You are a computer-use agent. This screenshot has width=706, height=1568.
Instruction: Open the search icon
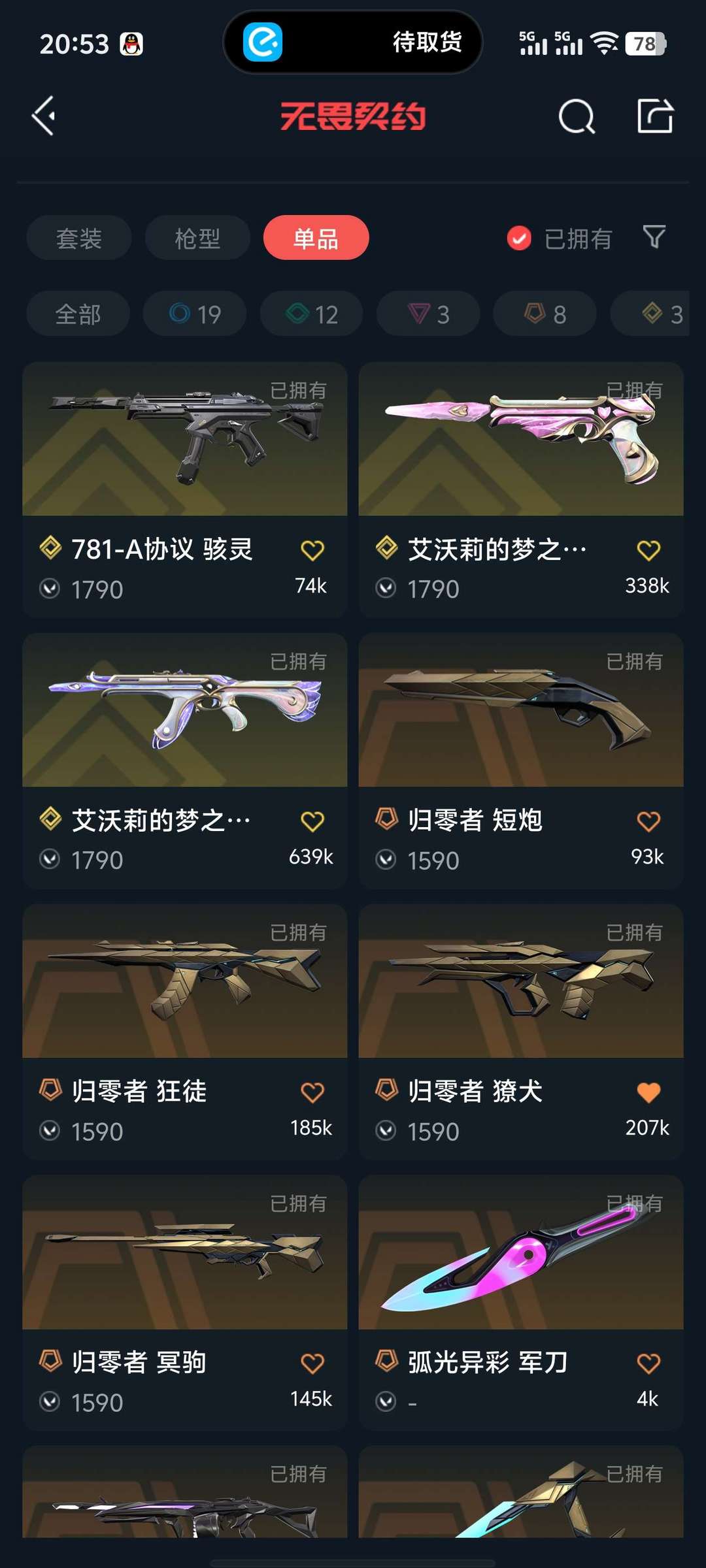577,117
